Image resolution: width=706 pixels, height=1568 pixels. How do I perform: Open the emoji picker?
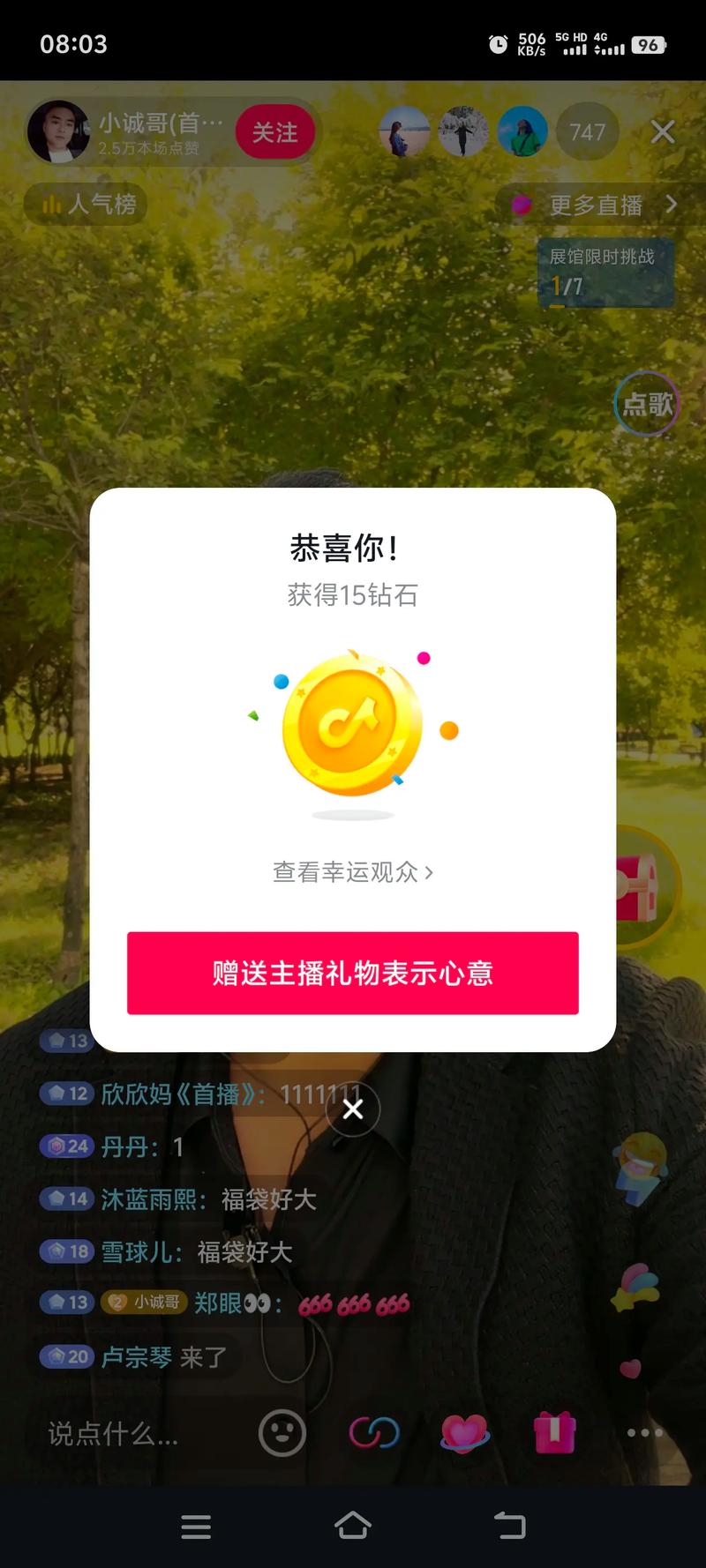click(x=282, y=1433)
